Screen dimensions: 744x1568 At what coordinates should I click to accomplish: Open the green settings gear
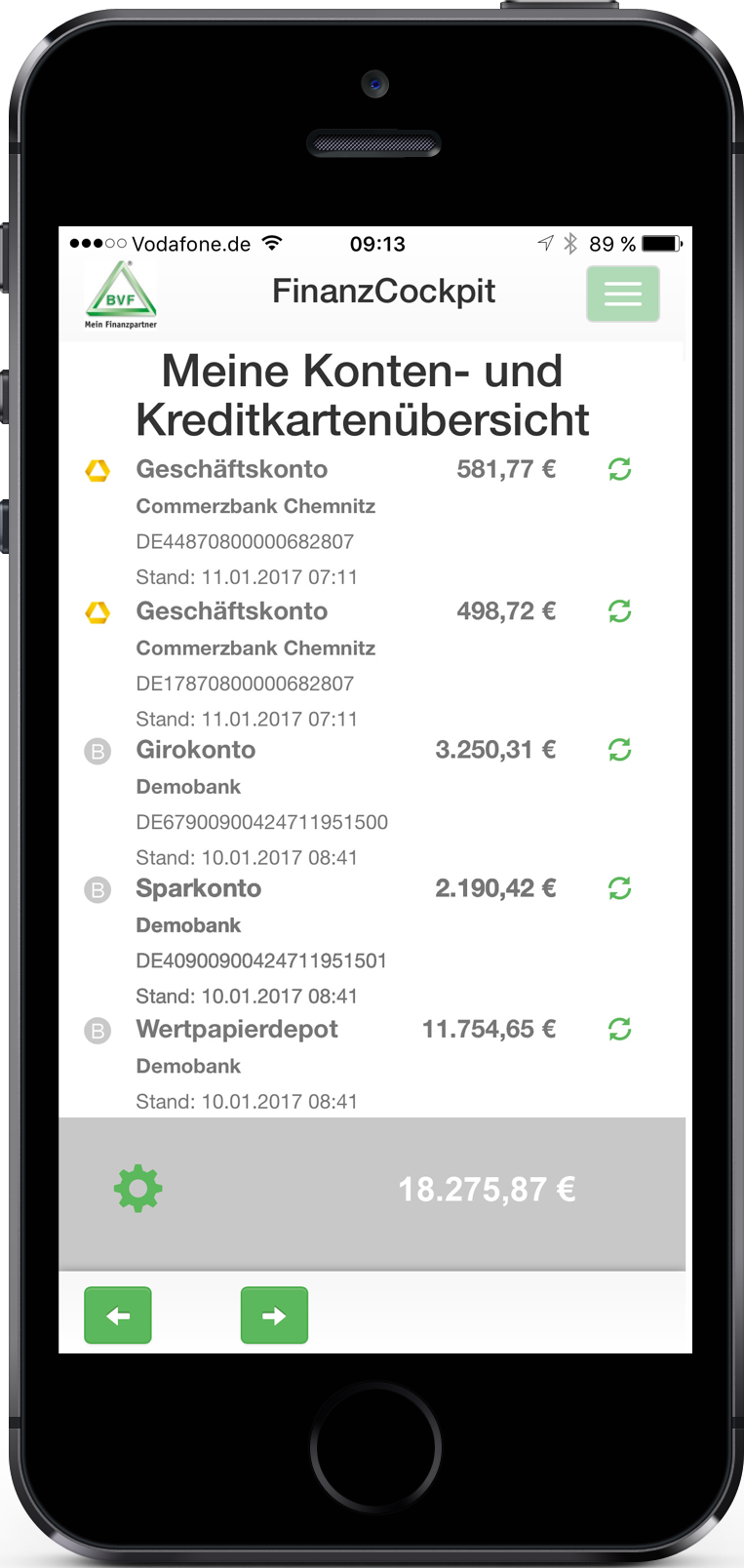[x=137, y=1189]
